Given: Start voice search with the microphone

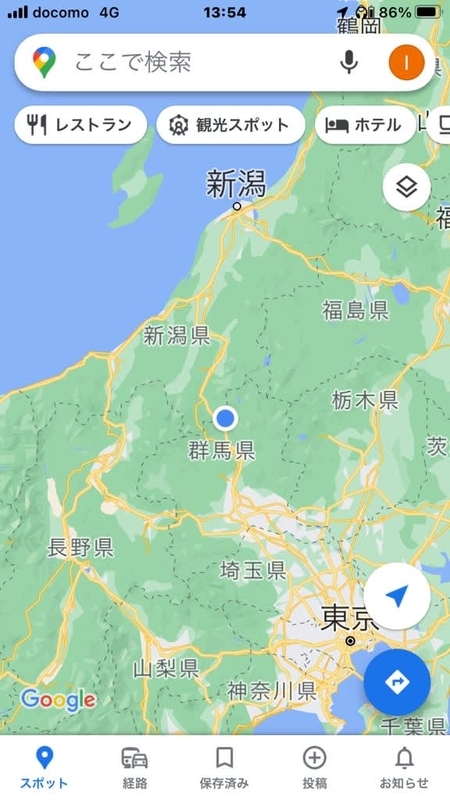Looking at the screenshot, I should tap(349, 62).
